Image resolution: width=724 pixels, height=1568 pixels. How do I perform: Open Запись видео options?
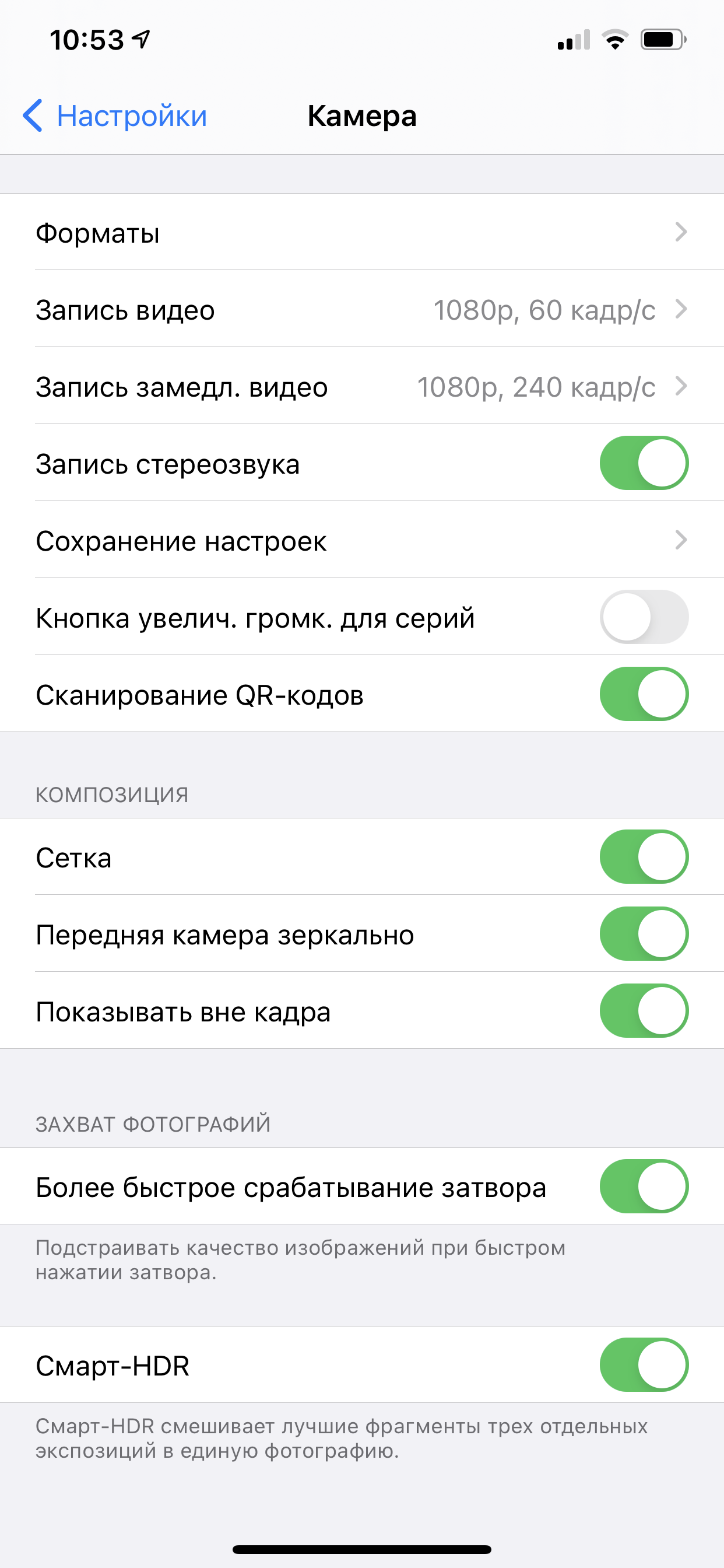click(x=361, y=309)
